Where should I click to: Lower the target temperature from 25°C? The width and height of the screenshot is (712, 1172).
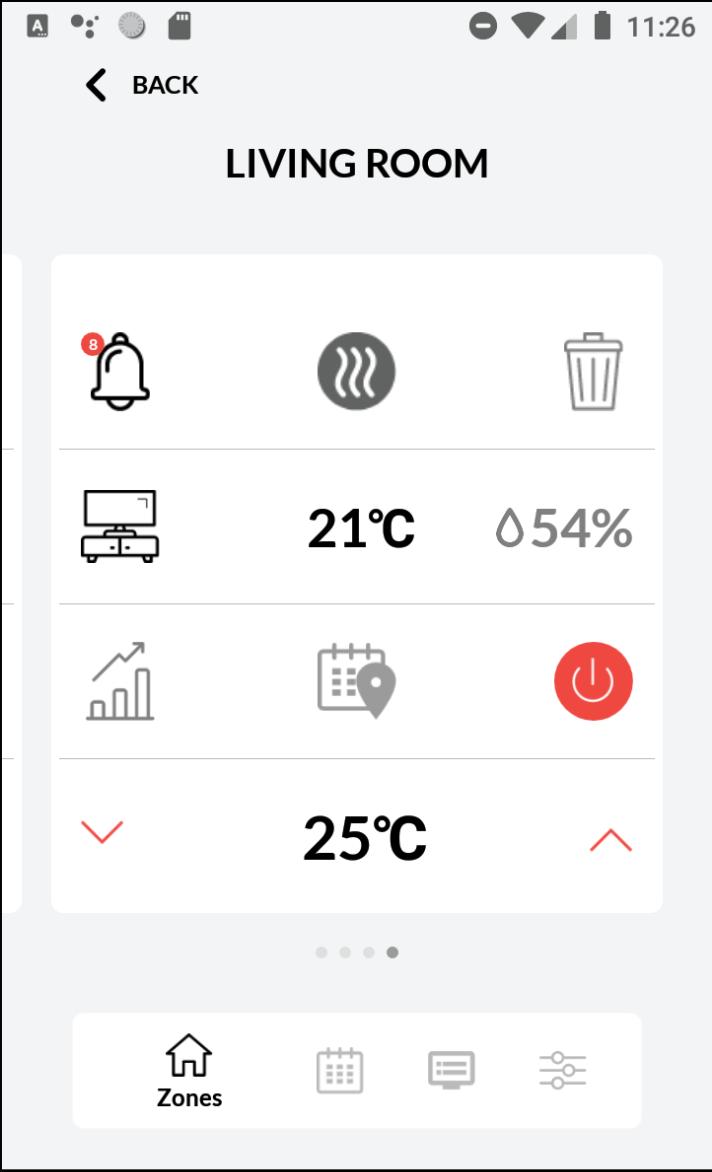click(102, 831)
